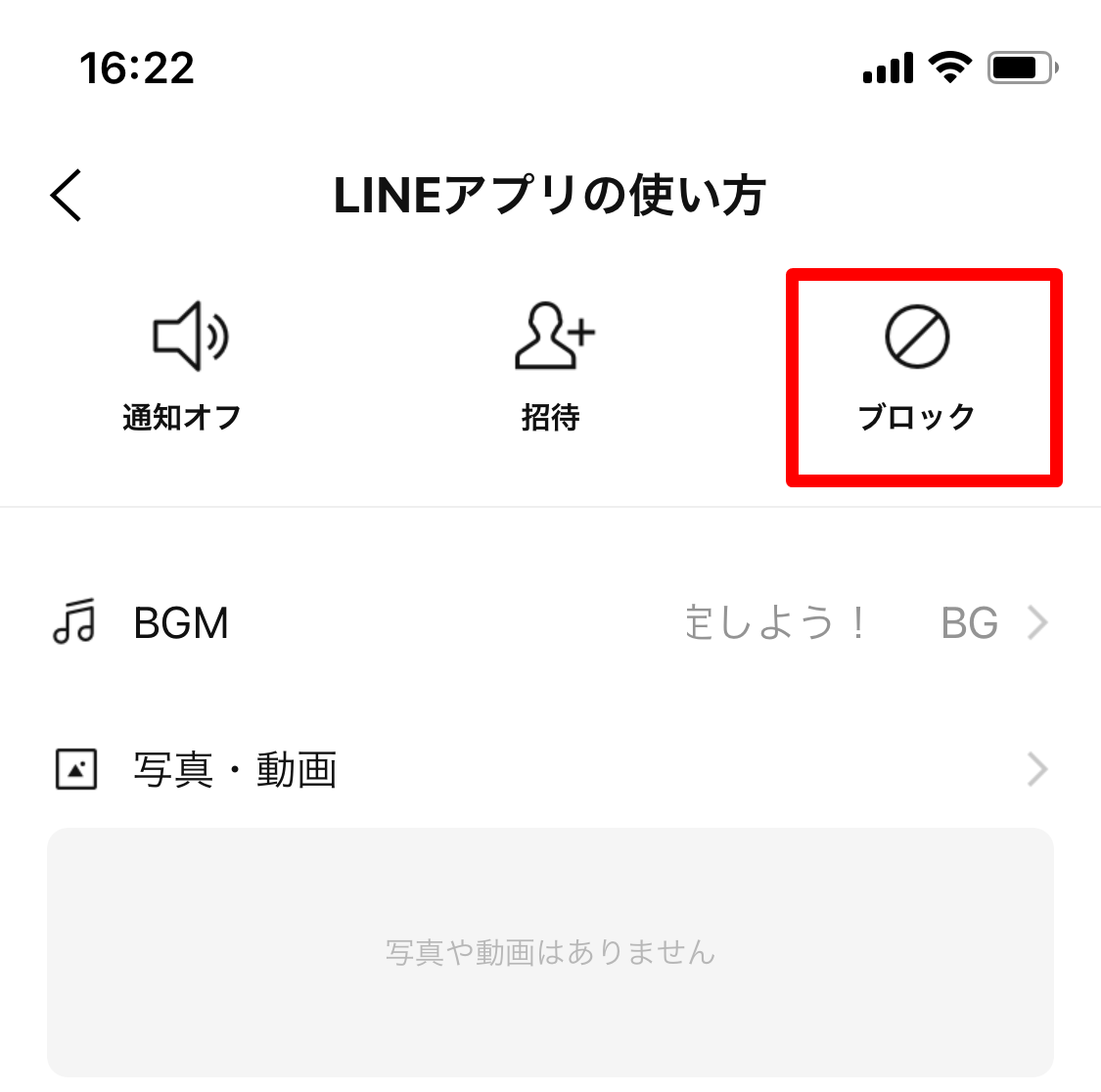Open the BGM settings row

click(x=550, y=623)
